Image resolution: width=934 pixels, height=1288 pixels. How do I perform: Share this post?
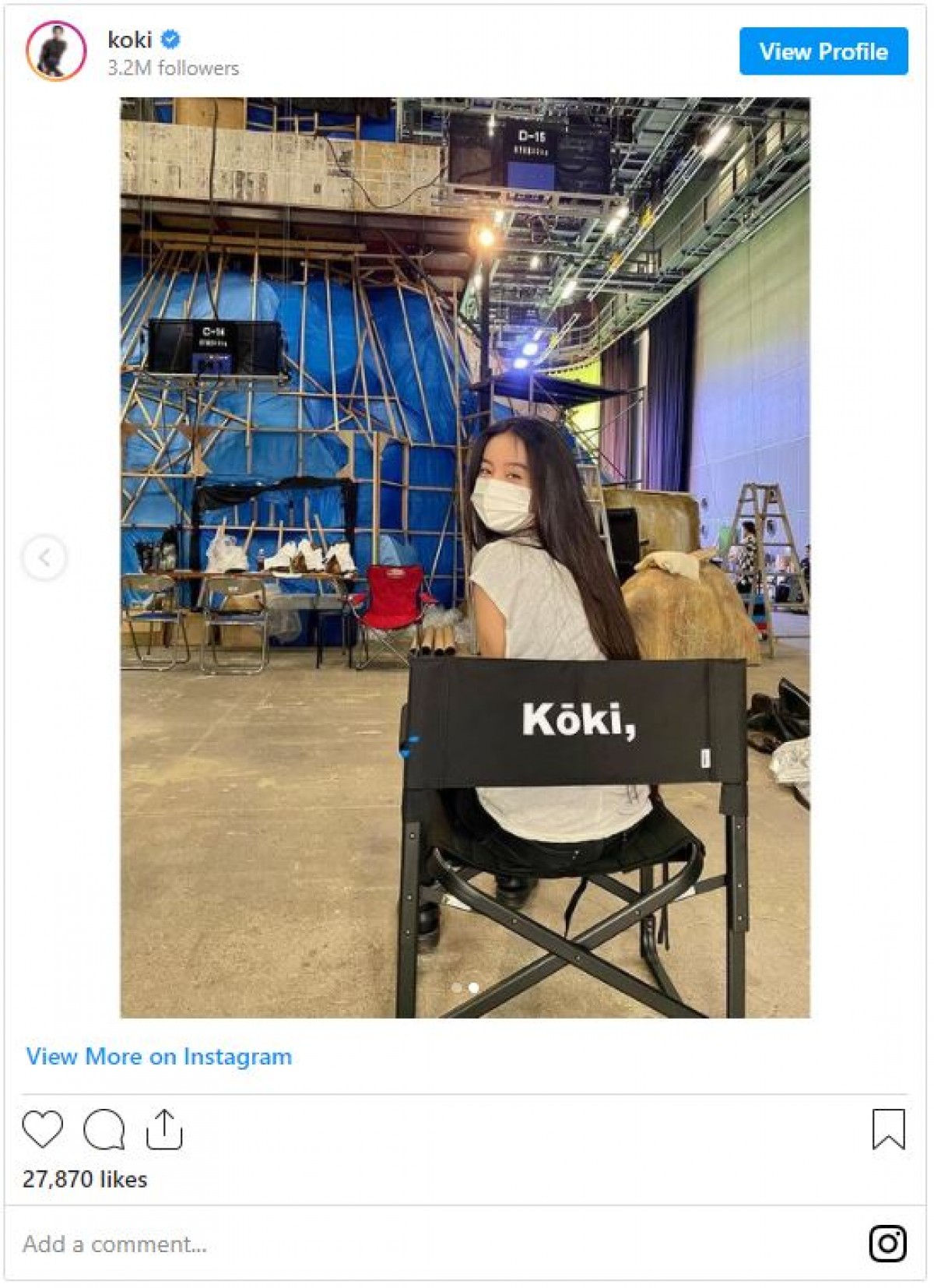164,1129
